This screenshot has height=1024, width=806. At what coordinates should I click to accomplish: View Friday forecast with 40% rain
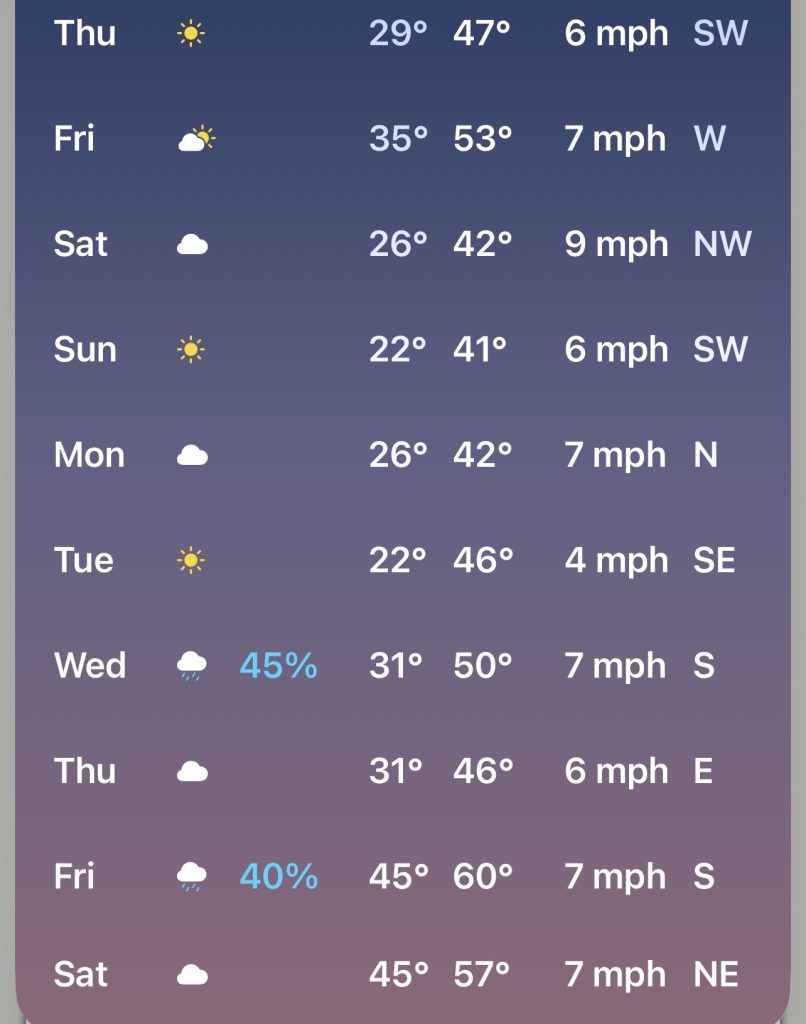click(402, 877)
